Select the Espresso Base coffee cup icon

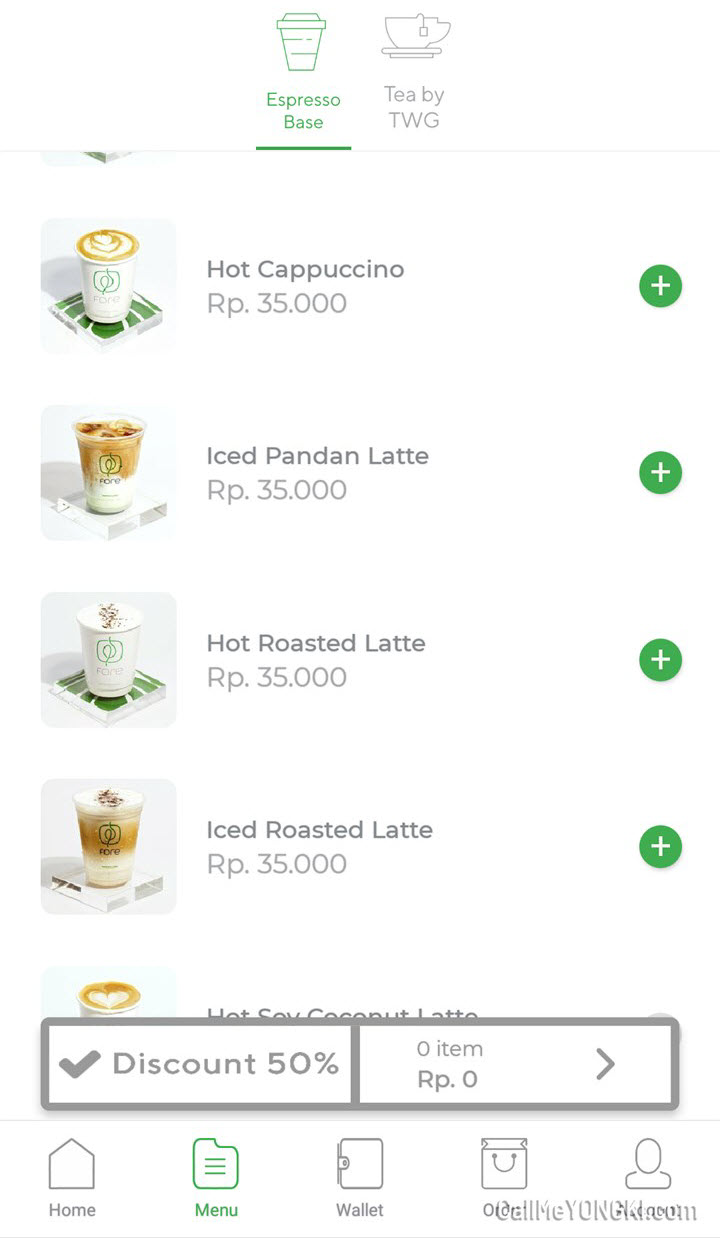303,40
